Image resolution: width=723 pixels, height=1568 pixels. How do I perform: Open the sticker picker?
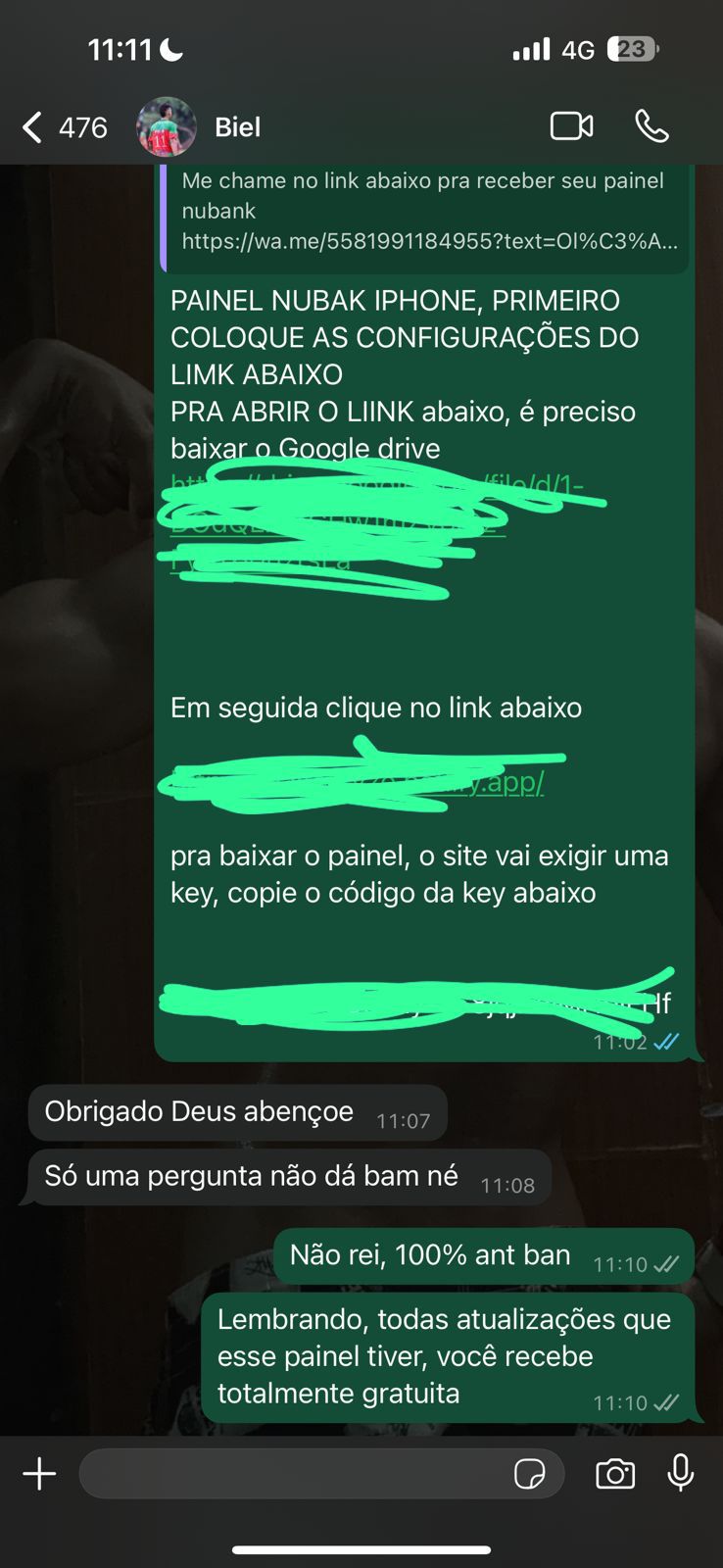(x=530, y=1474)
